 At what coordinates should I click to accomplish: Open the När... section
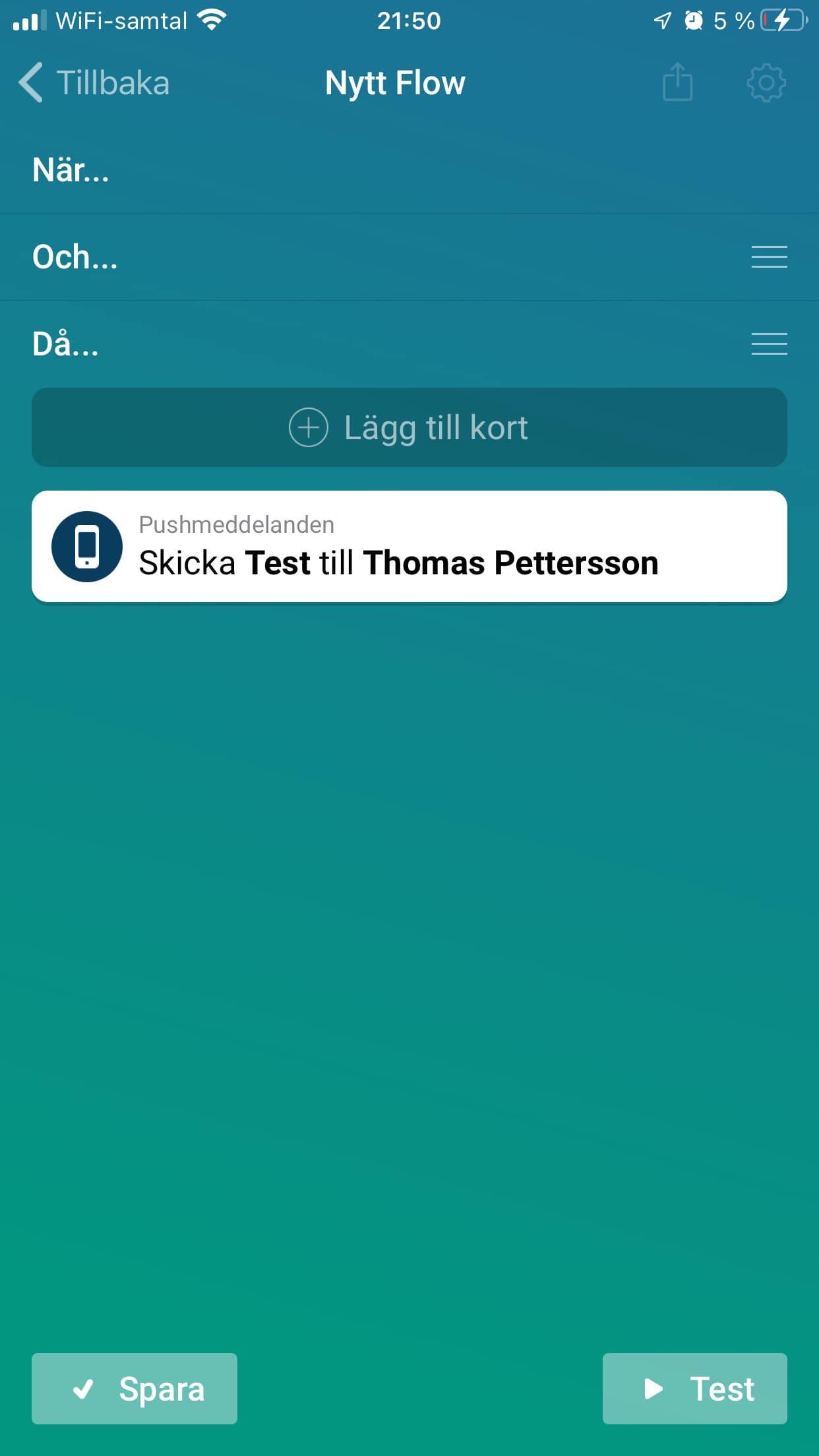pos(71,170)
